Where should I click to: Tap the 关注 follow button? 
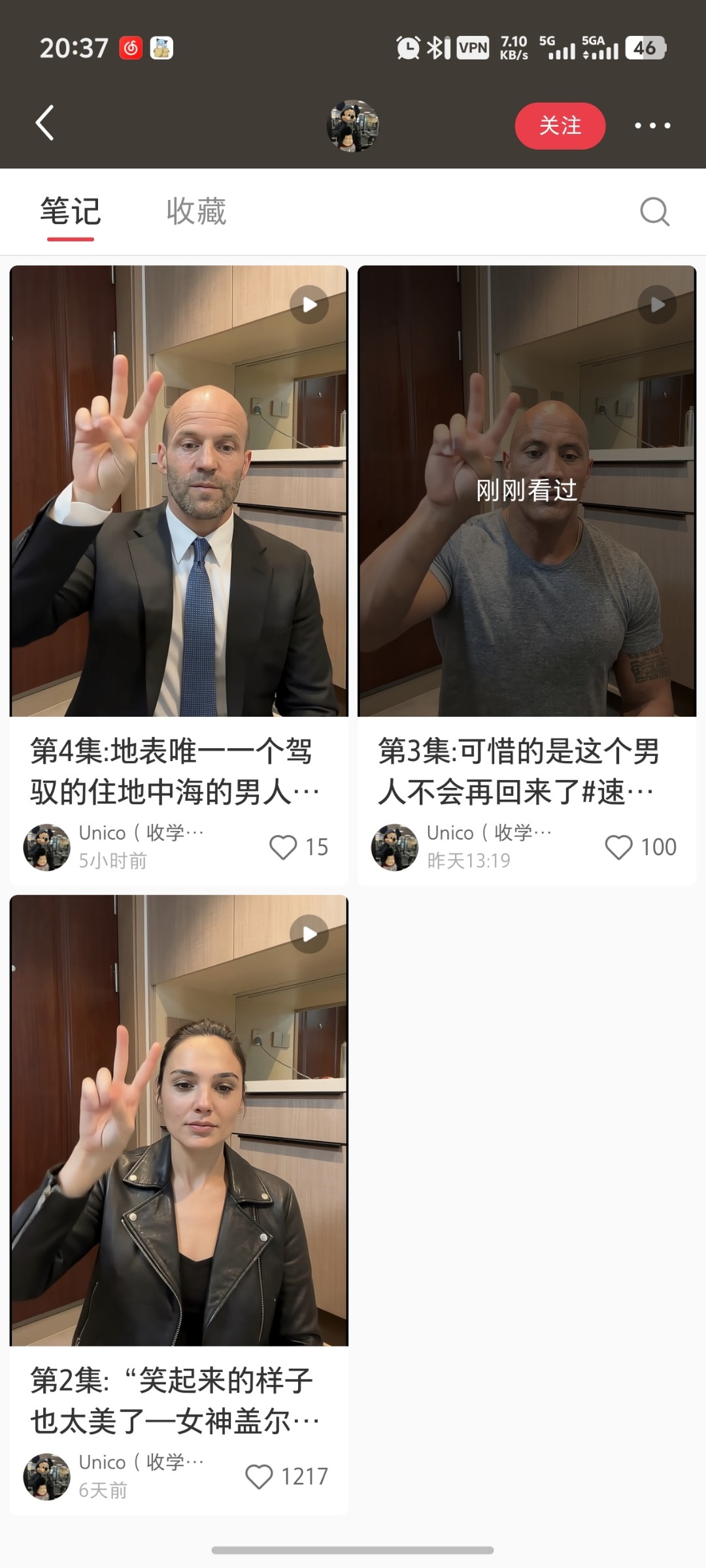(560, 125)
